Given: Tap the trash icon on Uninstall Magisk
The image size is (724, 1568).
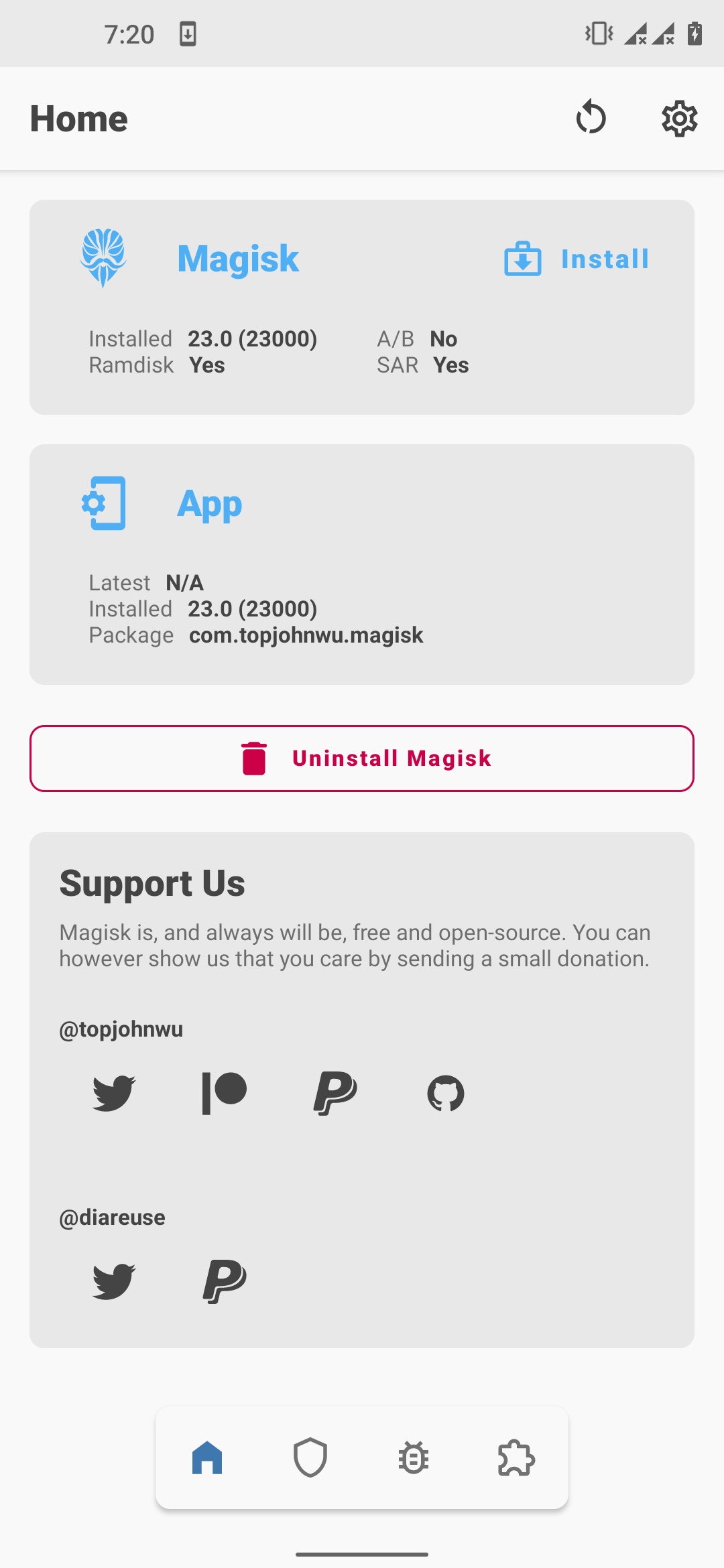Looking at the screenshot, I should click(253, 758).
